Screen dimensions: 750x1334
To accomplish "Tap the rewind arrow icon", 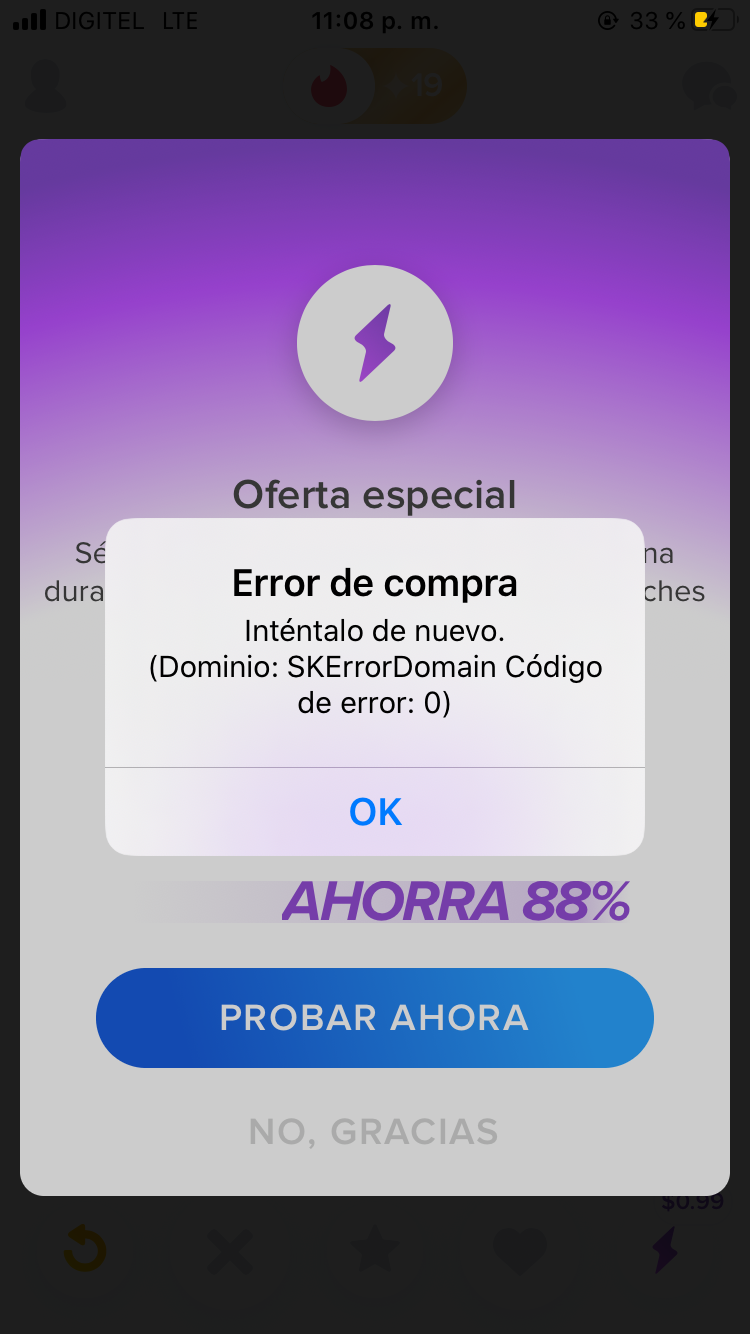I will click(85, 1249).
